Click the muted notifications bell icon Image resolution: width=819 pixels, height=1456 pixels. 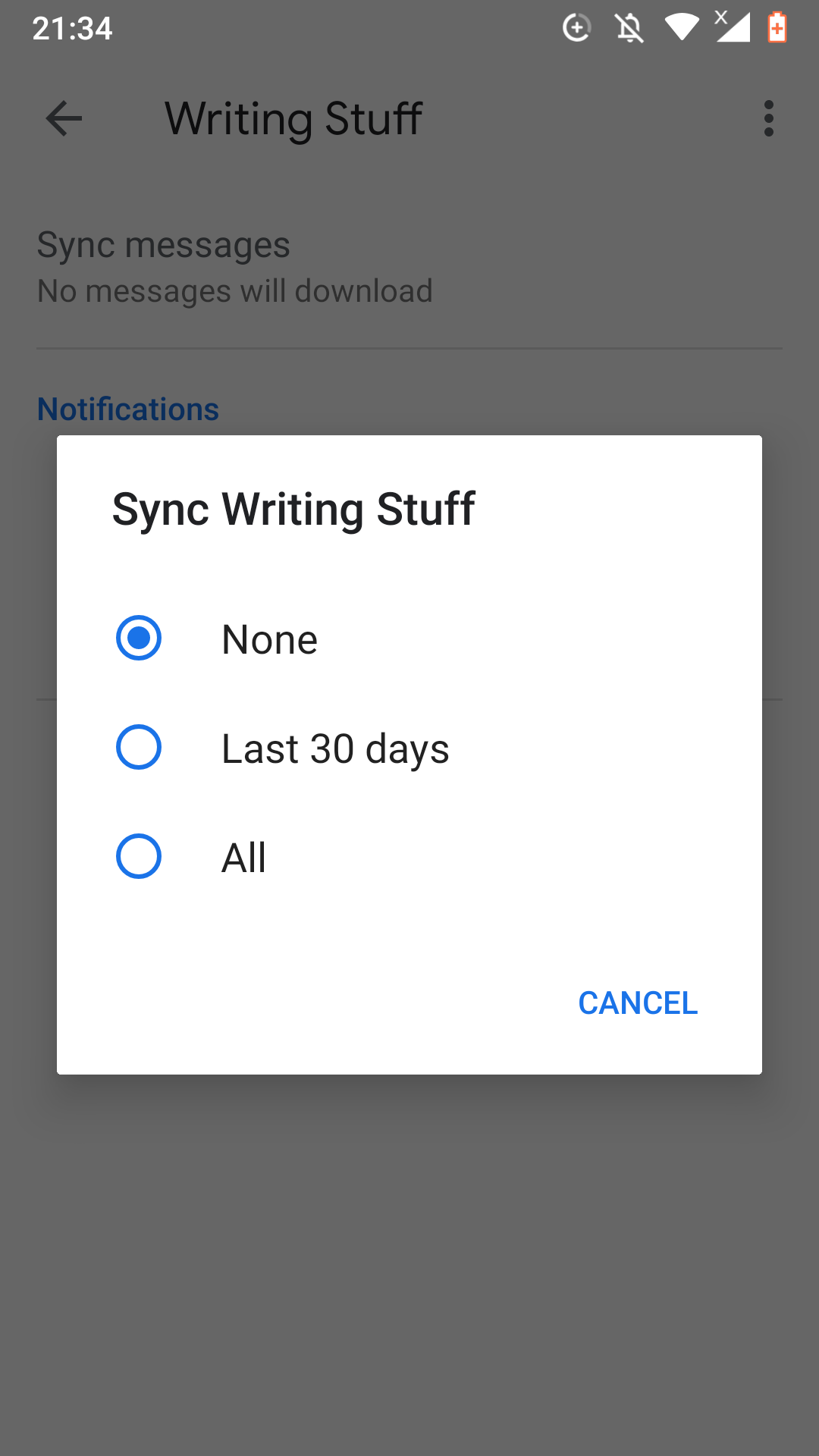[x=629, y=27]
